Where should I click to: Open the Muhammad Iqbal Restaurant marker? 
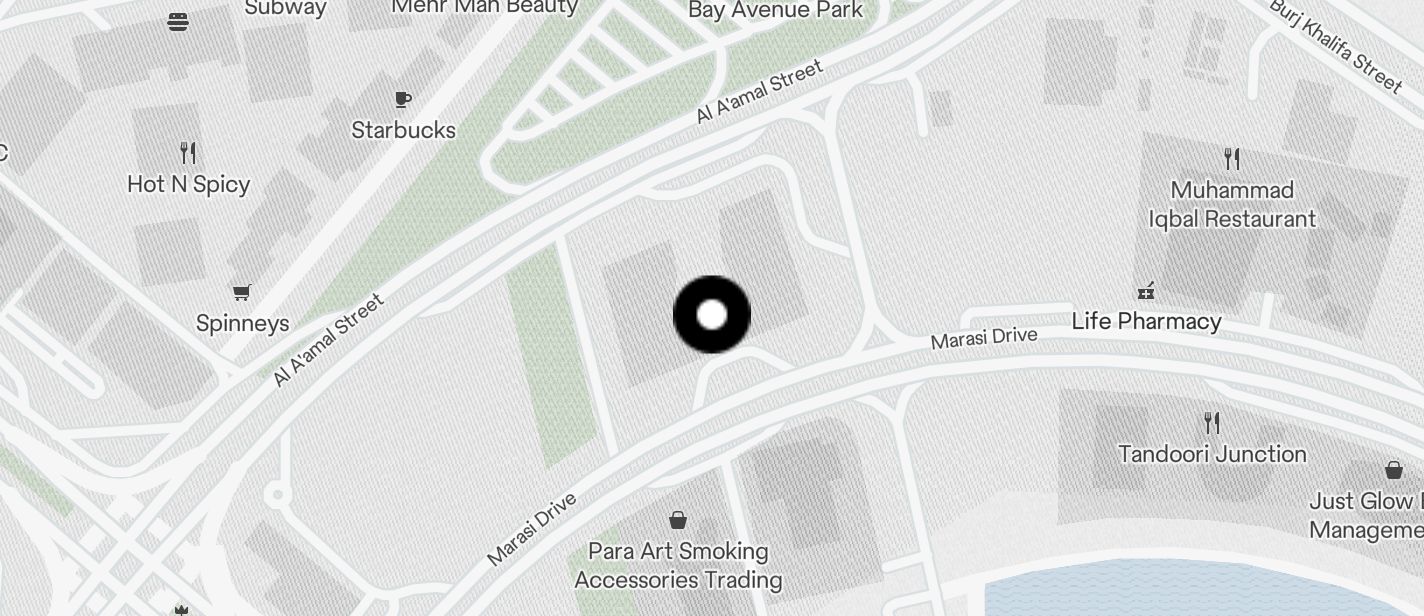pyautogui.click(x=1232, y=159)
